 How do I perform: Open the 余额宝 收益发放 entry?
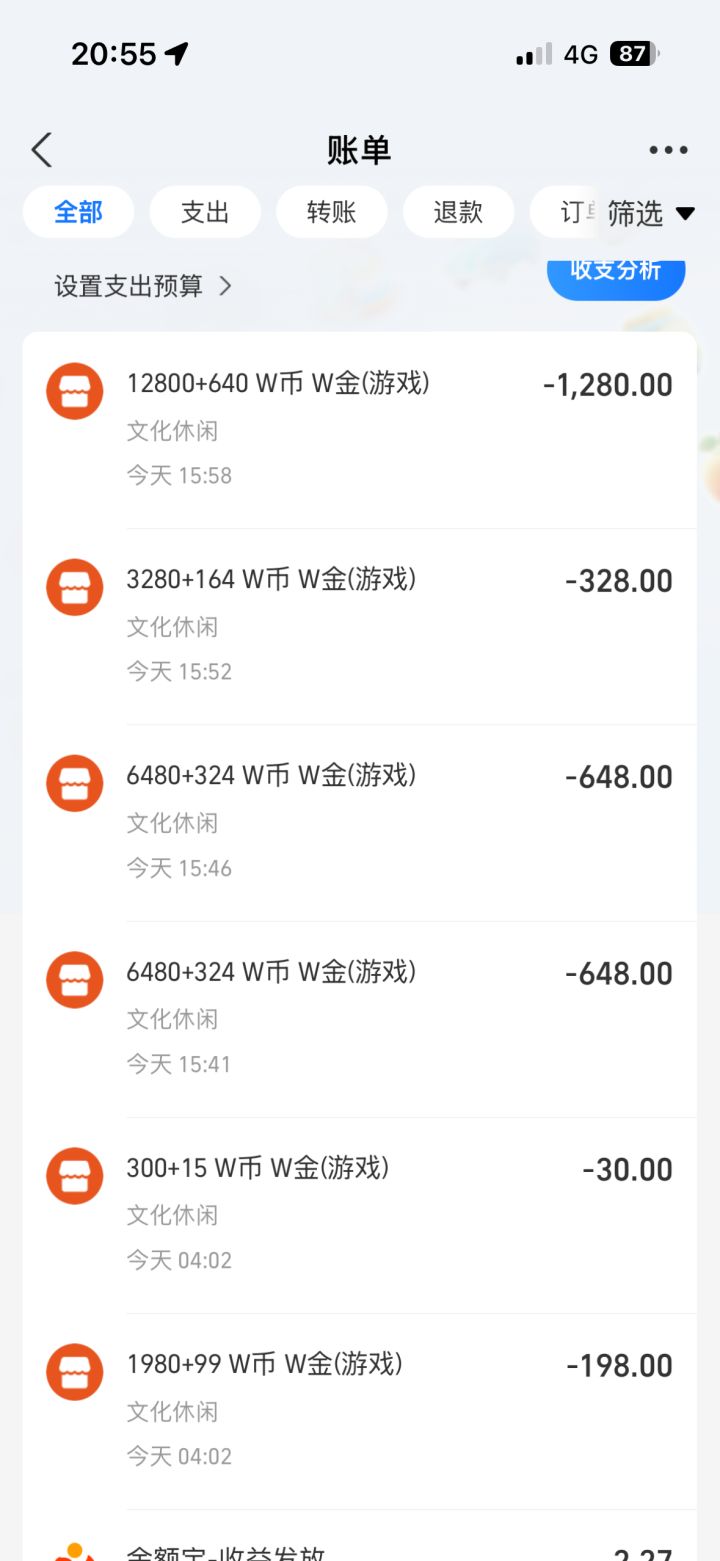[x=360, y=1550]
